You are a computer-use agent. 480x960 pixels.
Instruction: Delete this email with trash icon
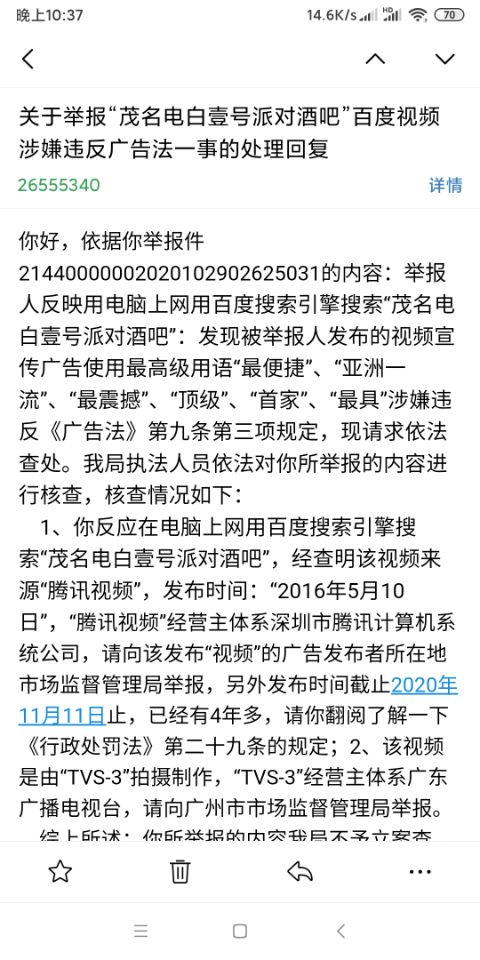point(180,871)
